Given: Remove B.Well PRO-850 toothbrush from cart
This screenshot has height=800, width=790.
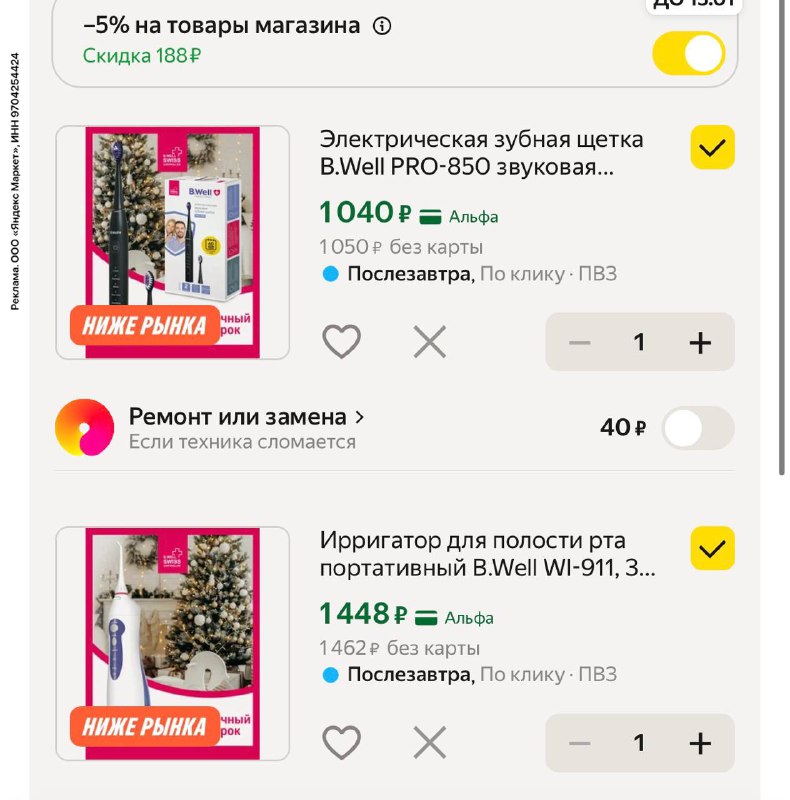Looking at the screenshot, I should point(430,342).
